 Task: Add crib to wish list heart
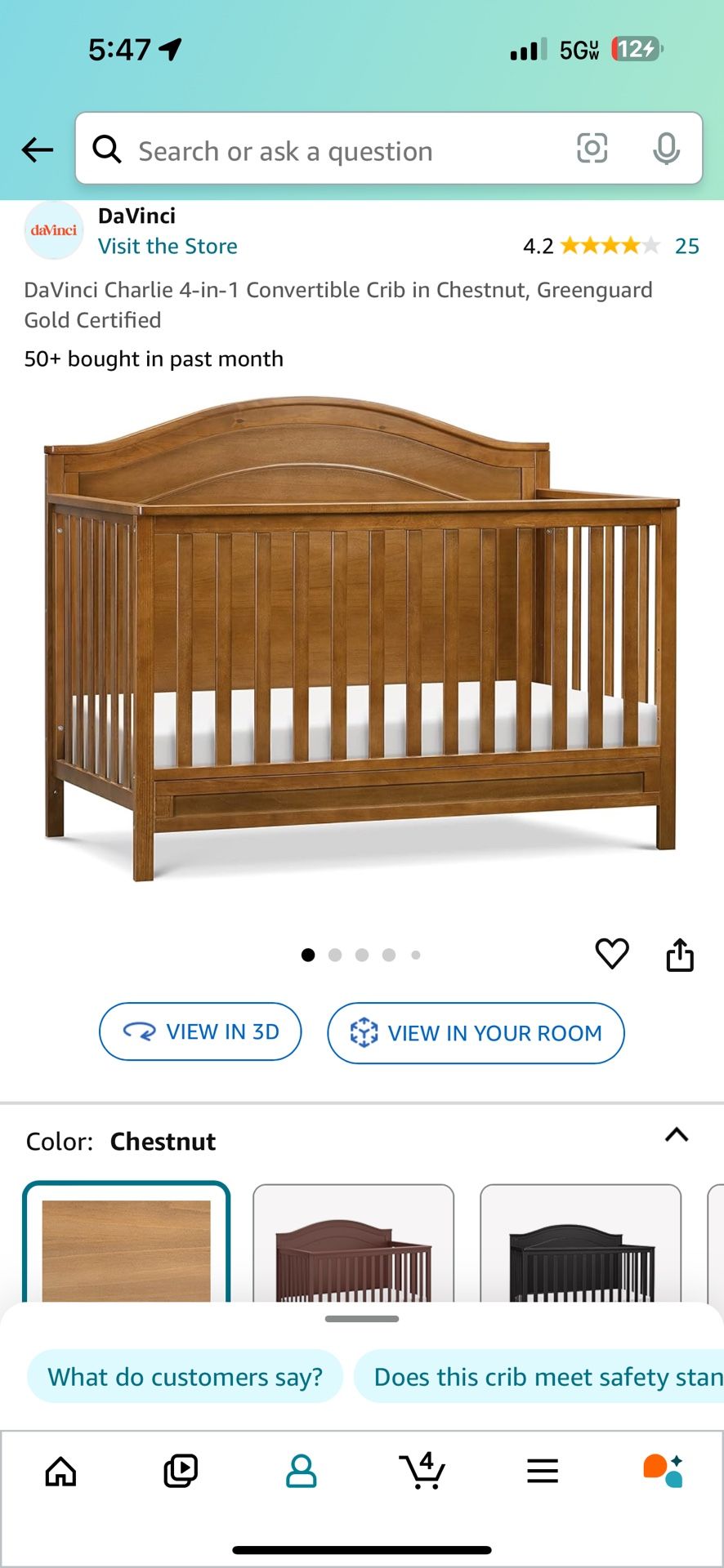(612, 953)
